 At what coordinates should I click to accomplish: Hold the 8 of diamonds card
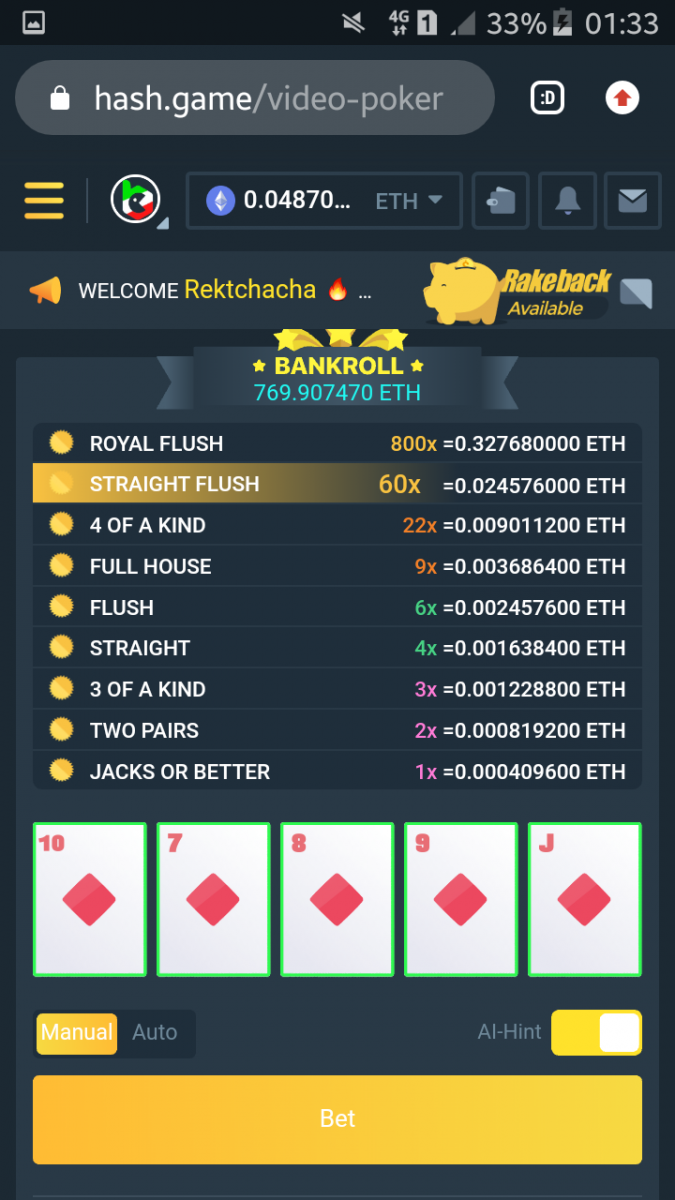[337, 899]
